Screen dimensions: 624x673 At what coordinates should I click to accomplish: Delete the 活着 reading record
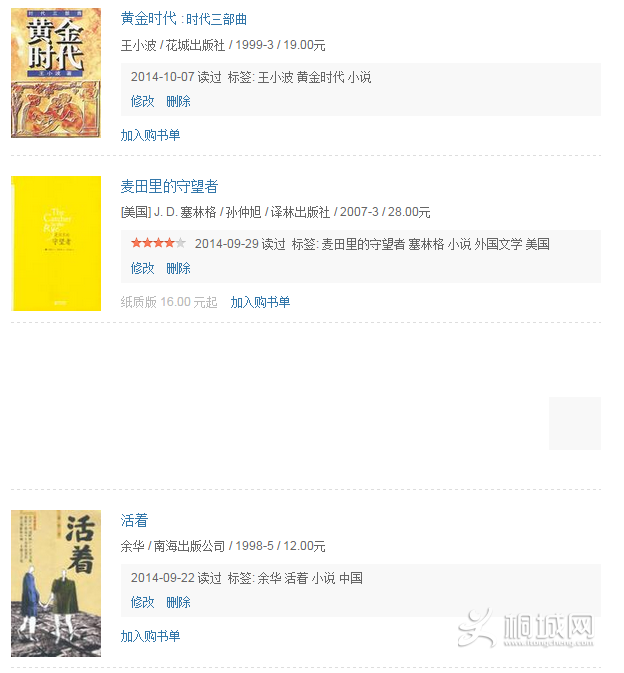[178, 602]
